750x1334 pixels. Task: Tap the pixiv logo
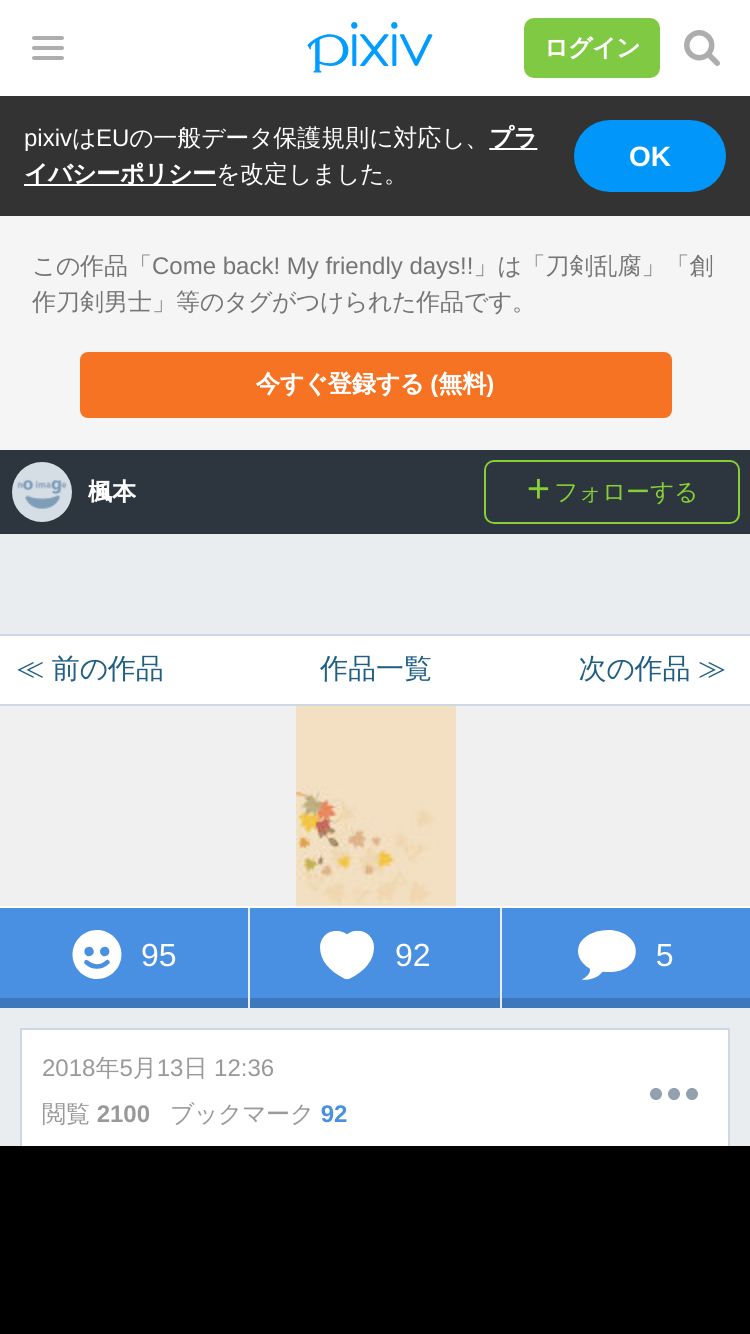click(x=370, y=48)
